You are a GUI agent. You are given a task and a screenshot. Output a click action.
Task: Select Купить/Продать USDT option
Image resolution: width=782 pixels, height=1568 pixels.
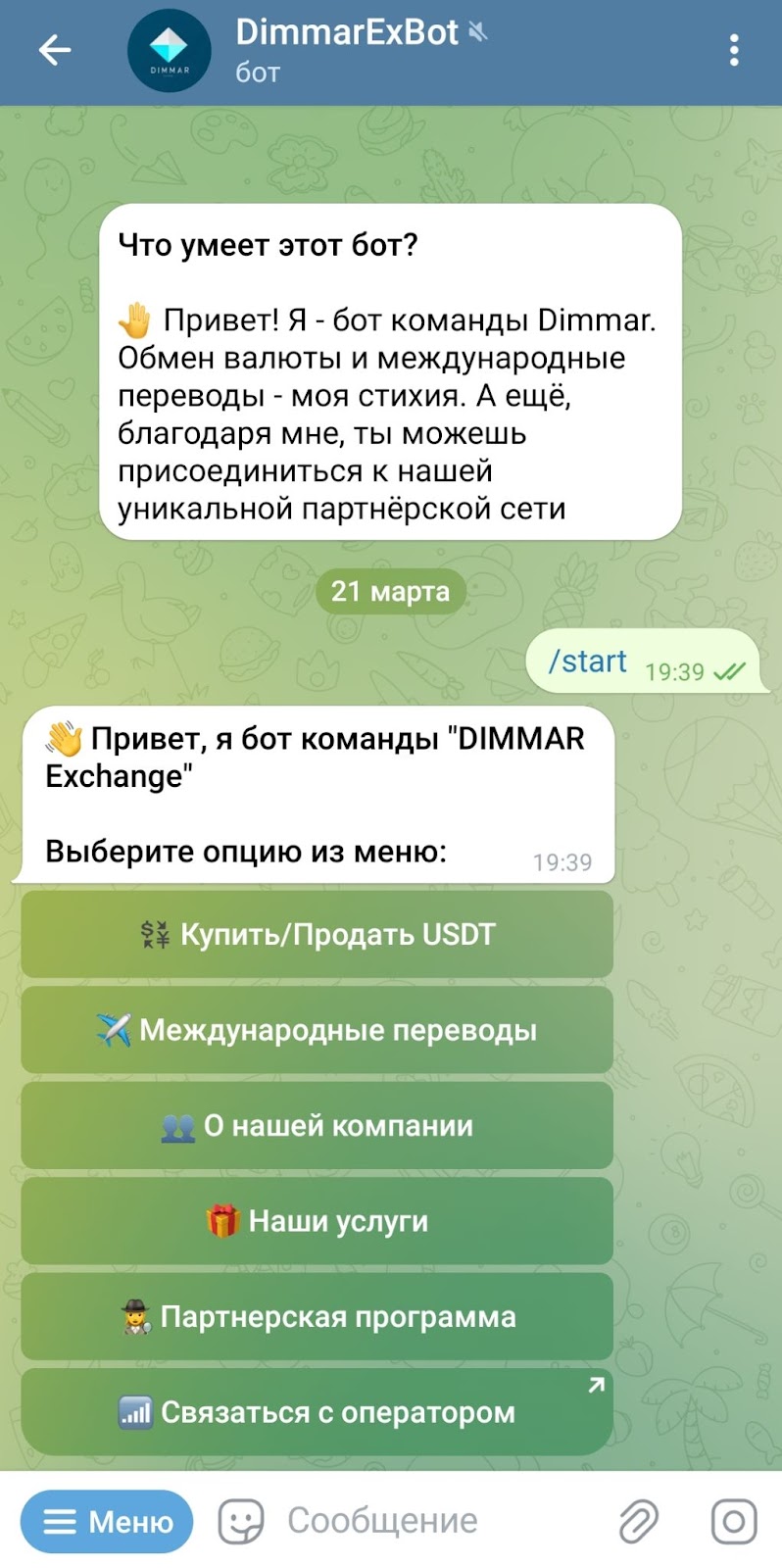click(318, 934)
